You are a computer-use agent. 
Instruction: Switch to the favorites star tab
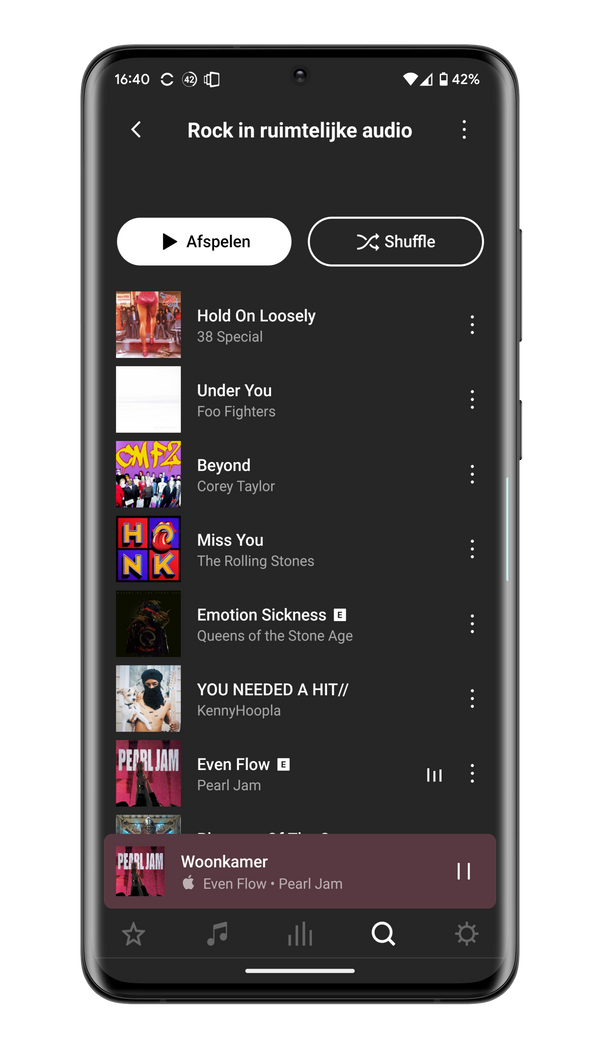(x=133, y=935)
